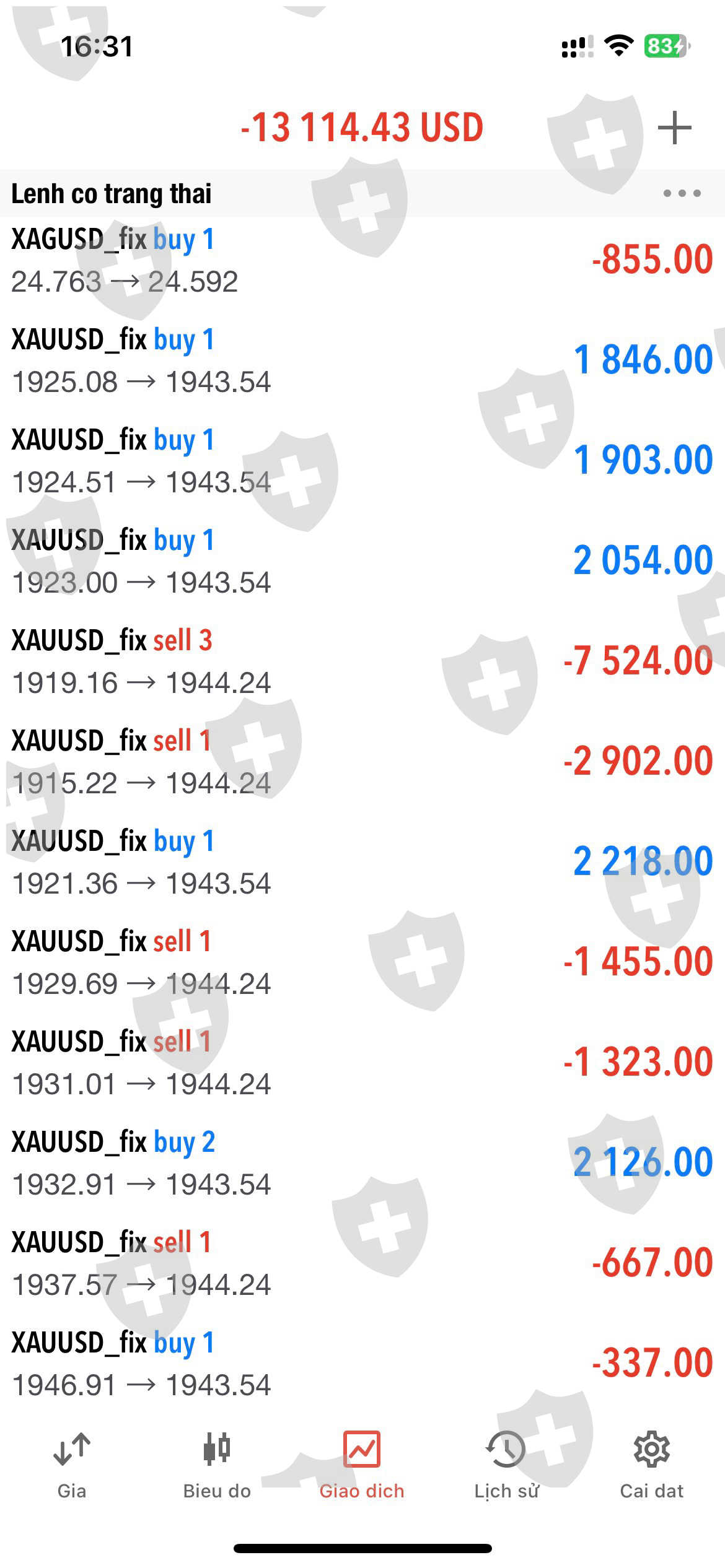This screenshot has height=1568, width=725.
Task: Open the XAGUSD_fix buy 1 position
Action: tap(362, 260)
